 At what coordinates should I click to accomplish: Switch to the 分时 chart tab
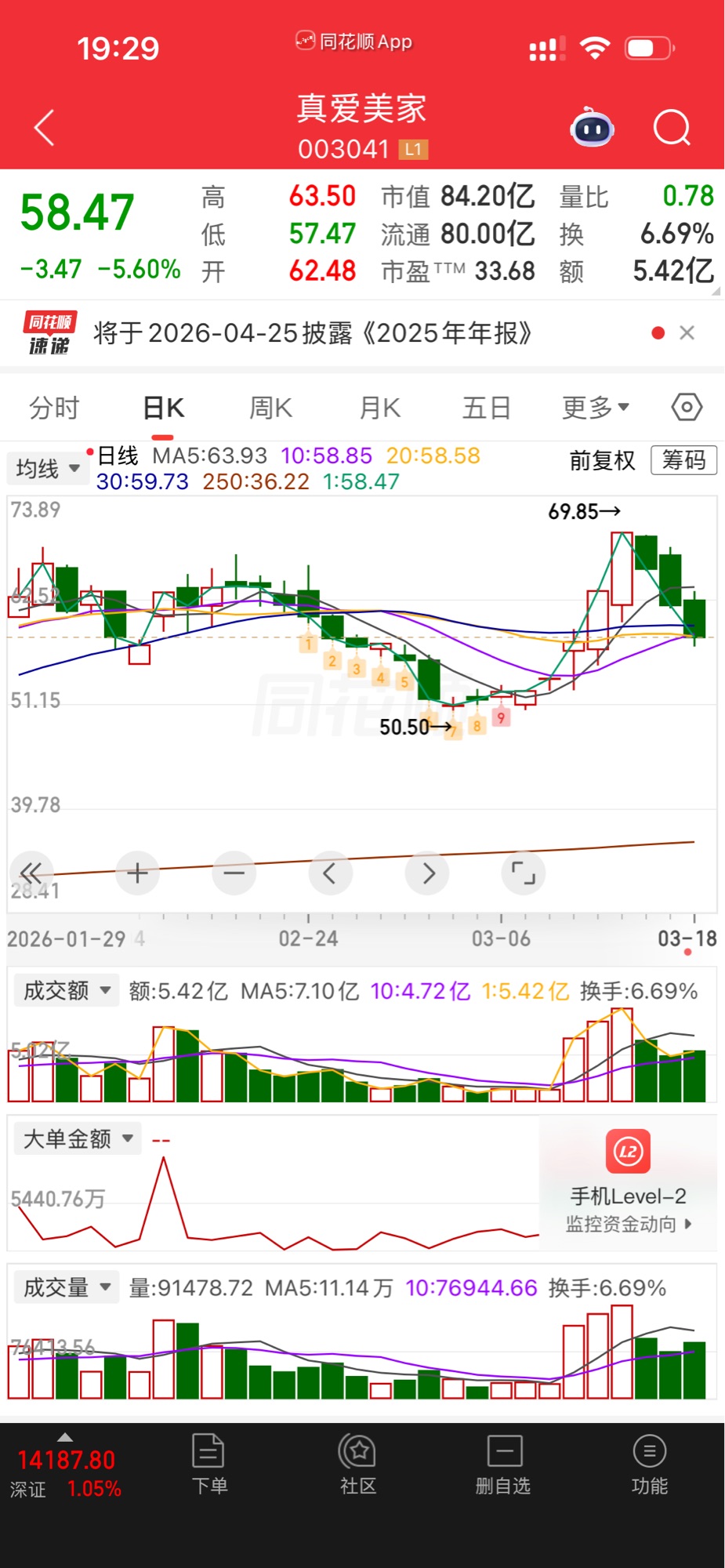[54, 408]
